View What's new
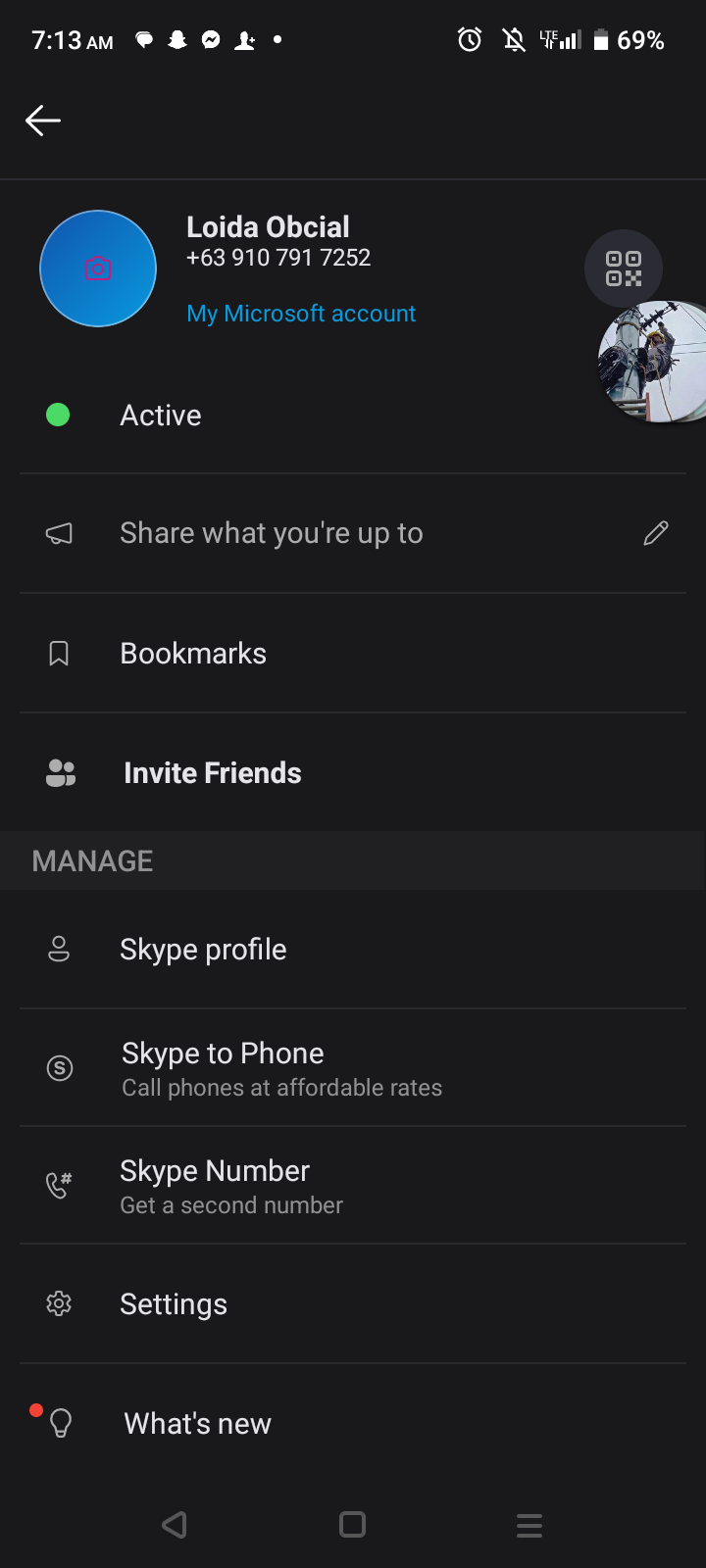This screenshot has height=1568, width=706. (x=353, y=1424)
